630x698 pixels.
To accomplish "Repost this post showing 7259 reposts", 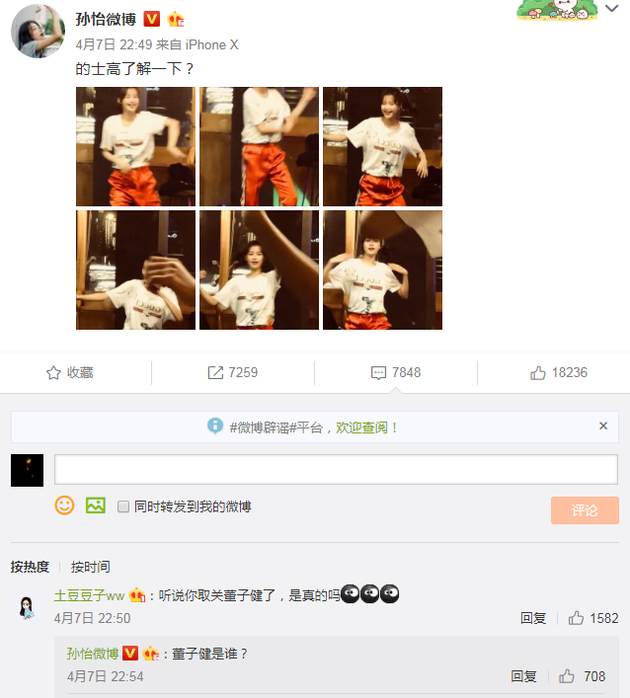I will [x=233, y=372].
